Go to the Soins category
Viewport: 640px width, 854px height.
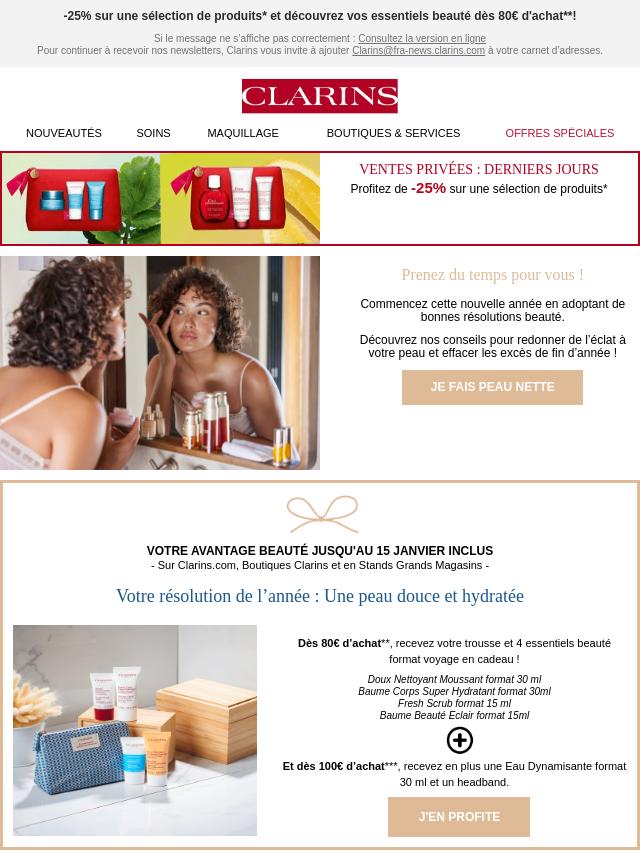[x=153, y=133]
